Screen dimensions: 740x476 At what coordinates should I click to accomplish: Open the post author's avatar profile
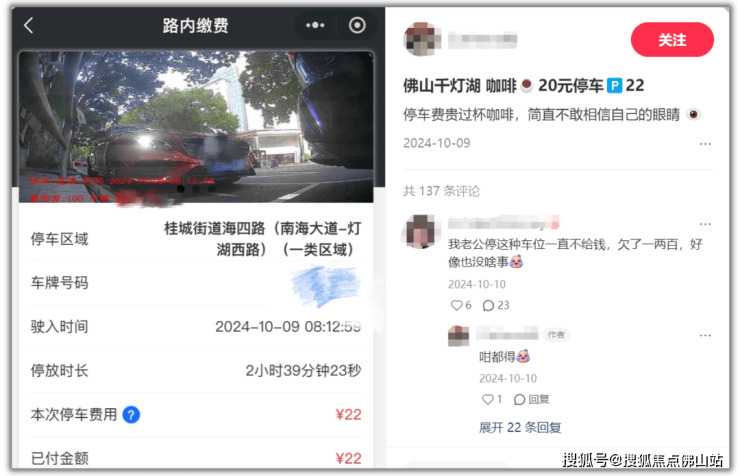[422, 40]
